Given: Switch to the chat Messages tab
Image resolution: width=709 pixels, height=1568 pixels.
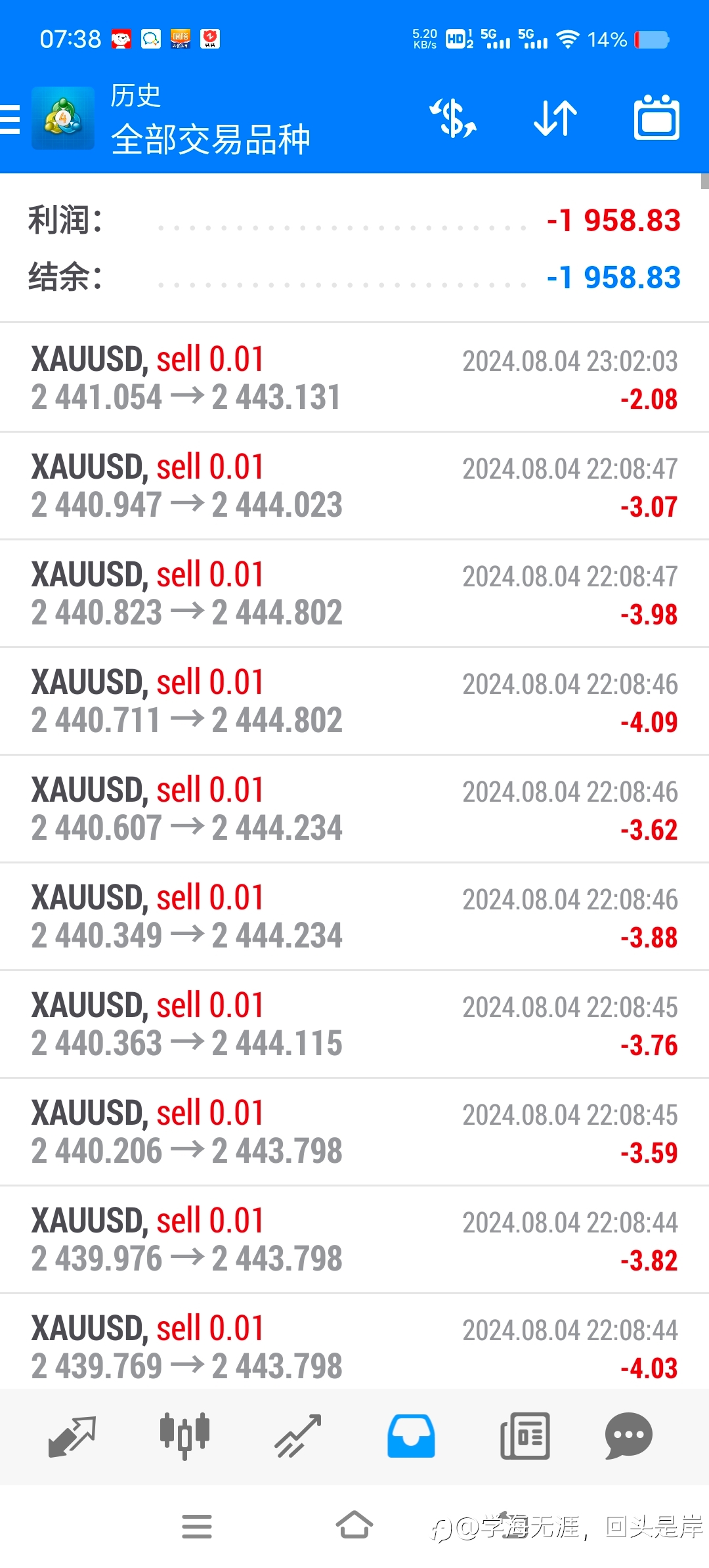Looking at the screenshot, I should 629,1436.
